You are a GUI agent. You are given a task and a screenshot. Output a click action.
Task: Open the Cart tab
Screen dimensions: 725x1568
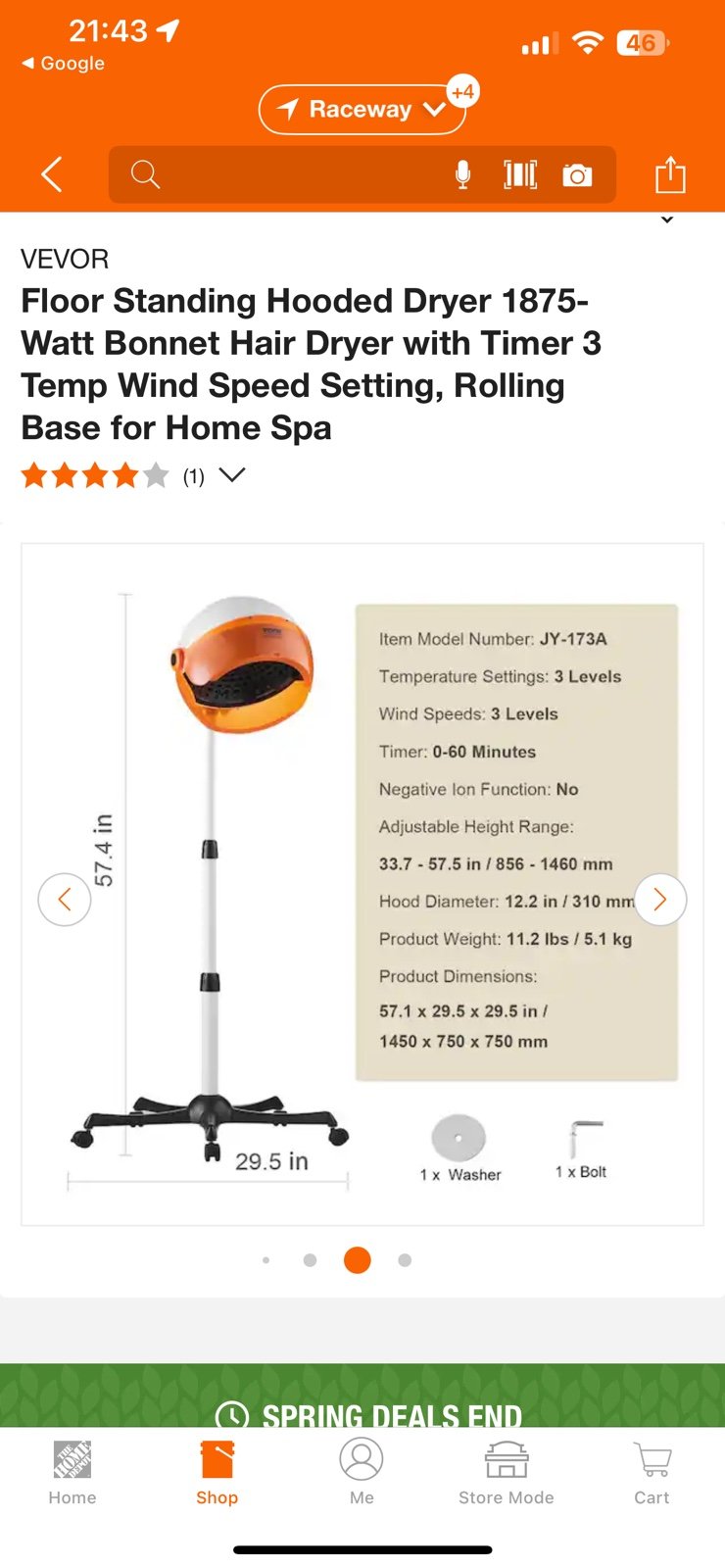(652, 1473)
